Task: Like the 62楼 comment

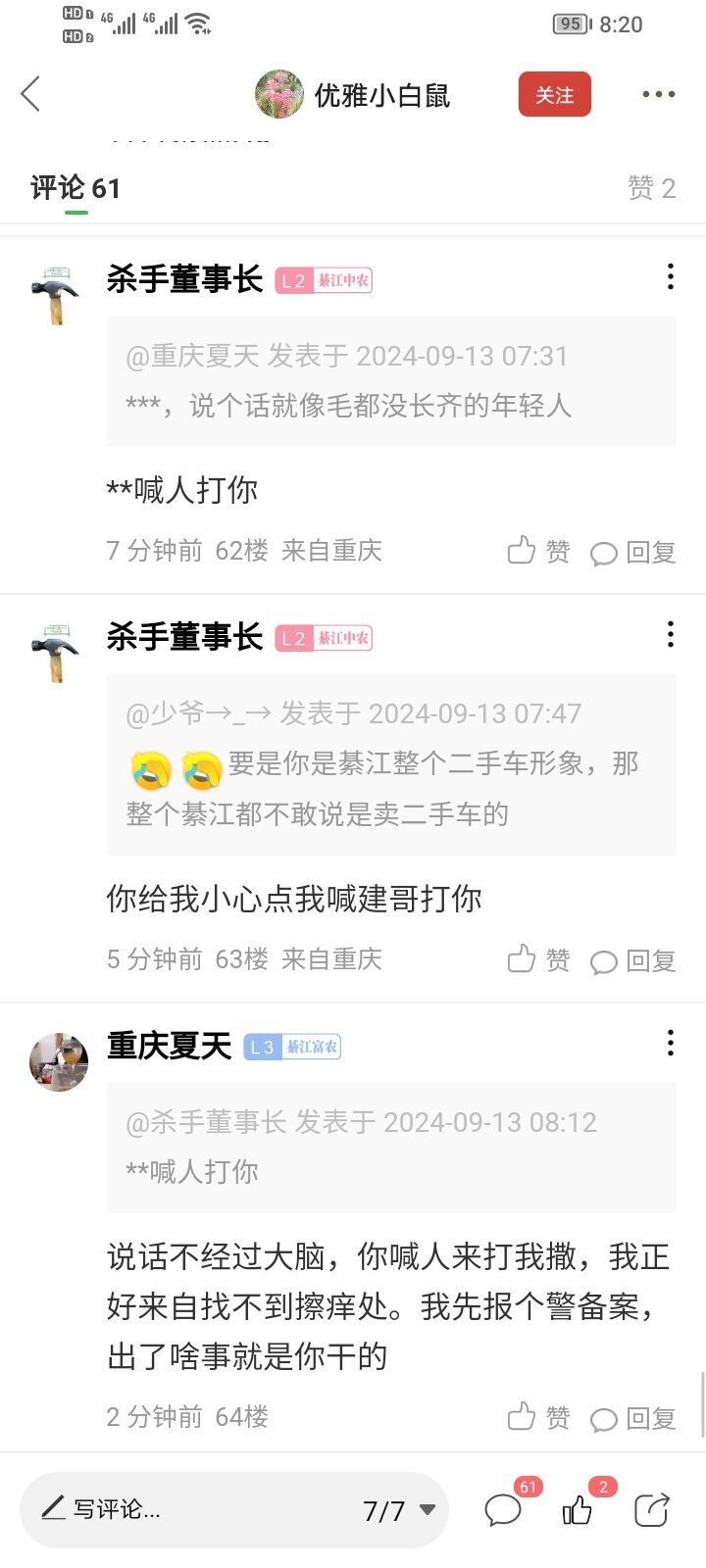Action: pos(538,552)
